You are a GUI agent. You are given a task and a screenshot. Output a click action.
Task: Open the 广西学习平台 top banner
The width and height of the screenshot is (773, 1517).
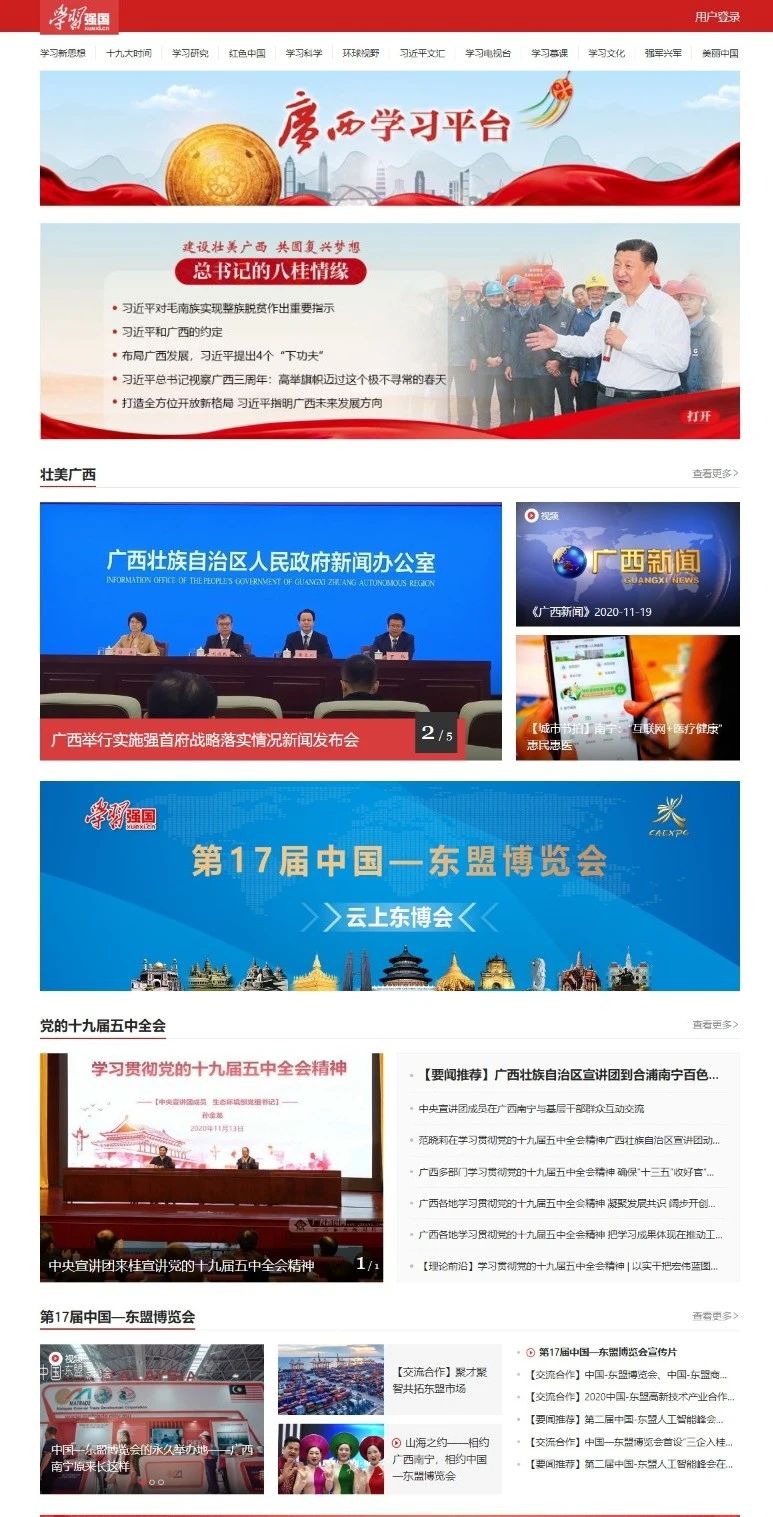(x=390, y=138)
